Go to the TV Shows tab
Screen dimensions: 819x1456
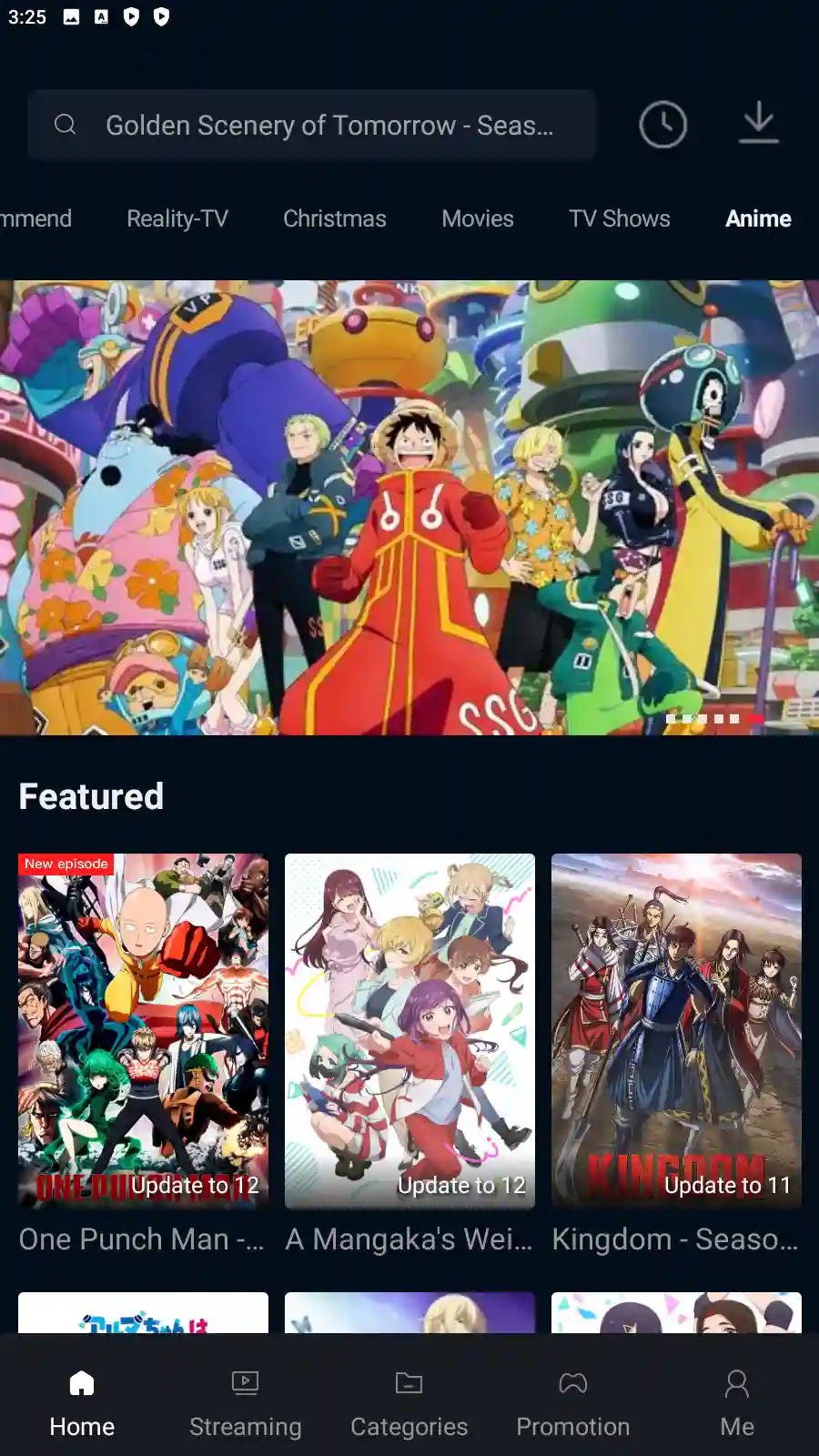click(620, 218)
